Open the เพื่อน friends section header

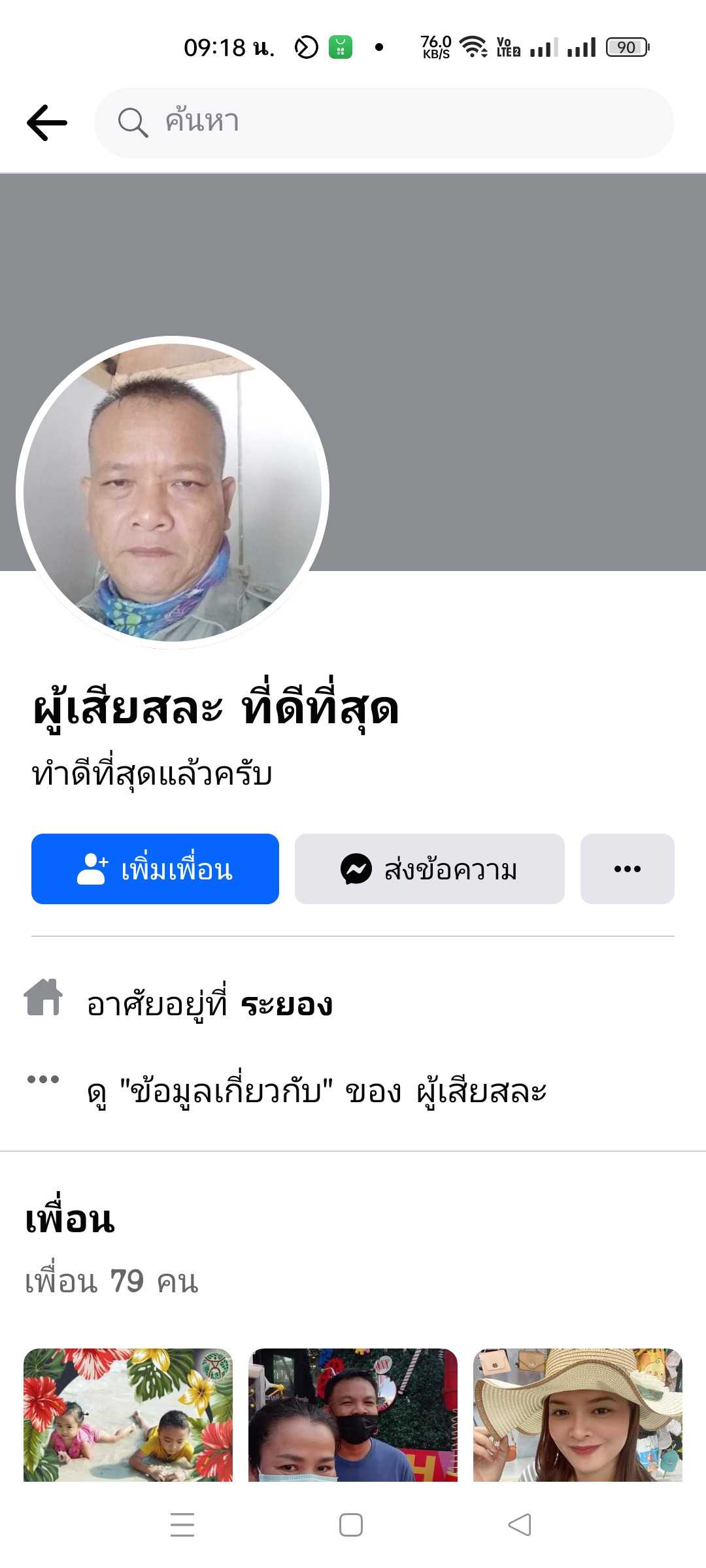tap(70, 1218)
